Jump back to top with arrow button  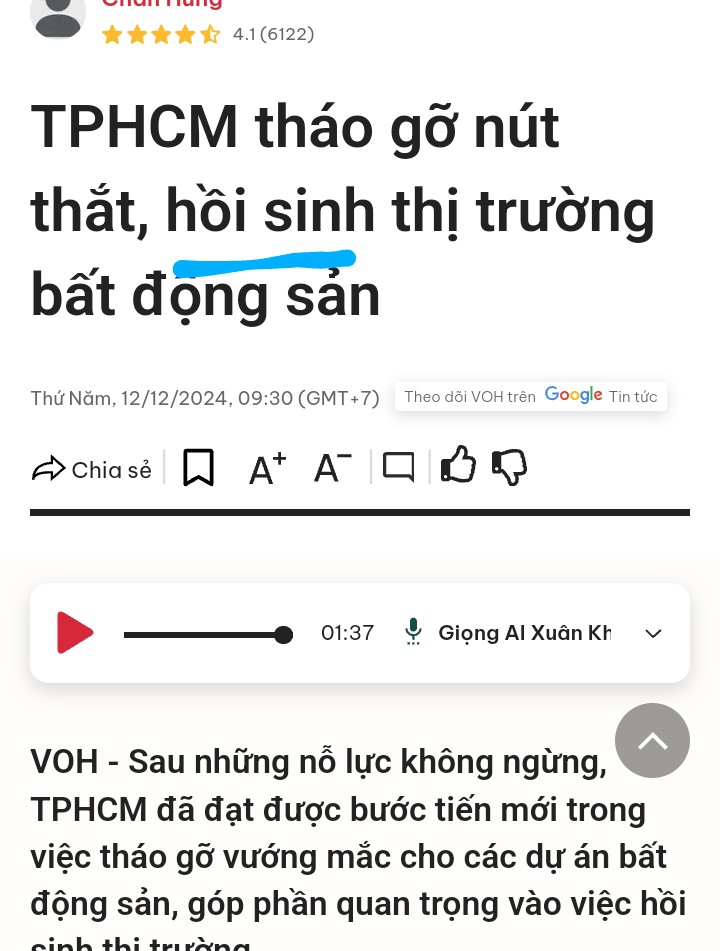(652, 740)
